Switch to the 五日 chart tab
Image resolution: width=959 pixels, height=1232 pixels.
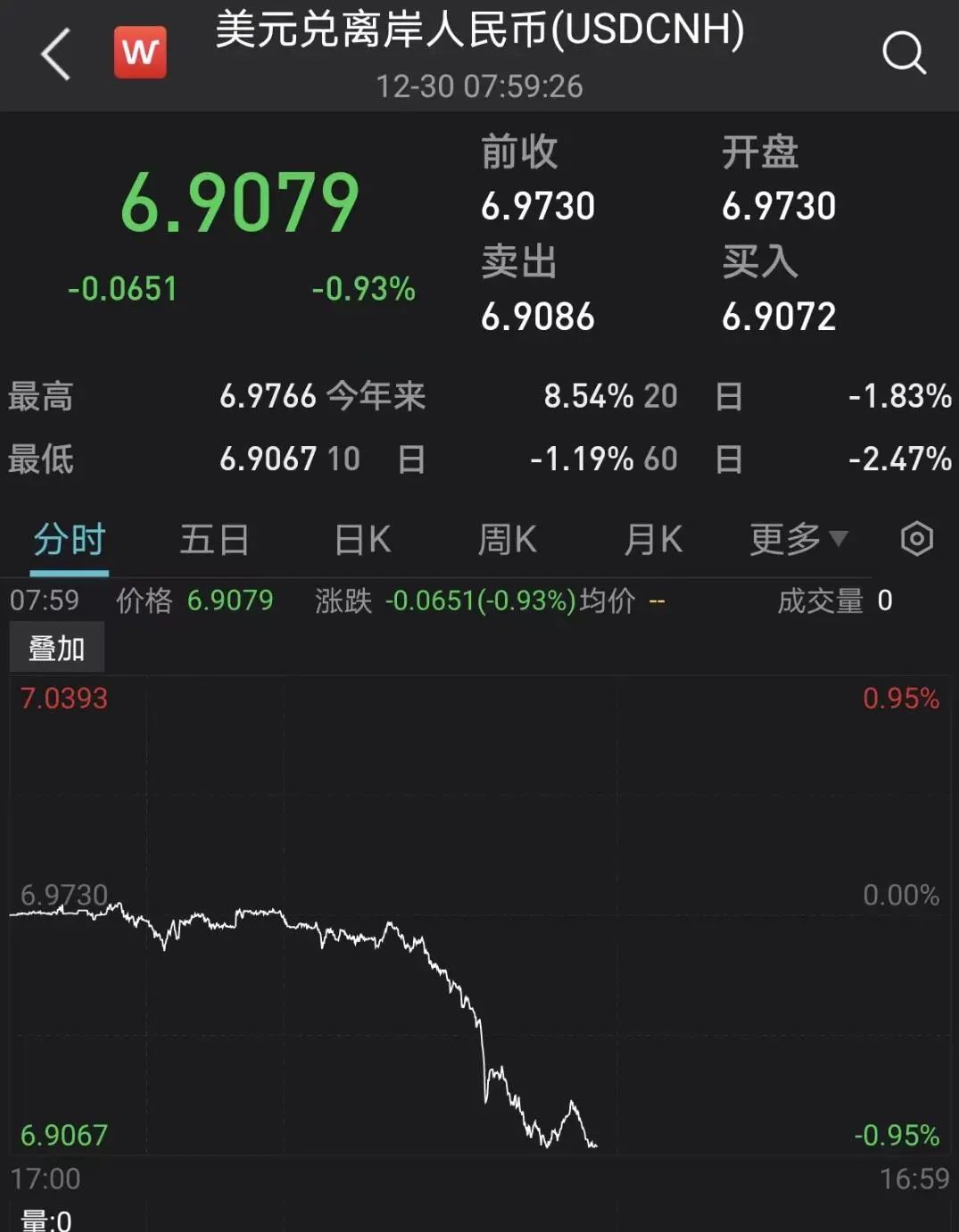coord(214,539)
